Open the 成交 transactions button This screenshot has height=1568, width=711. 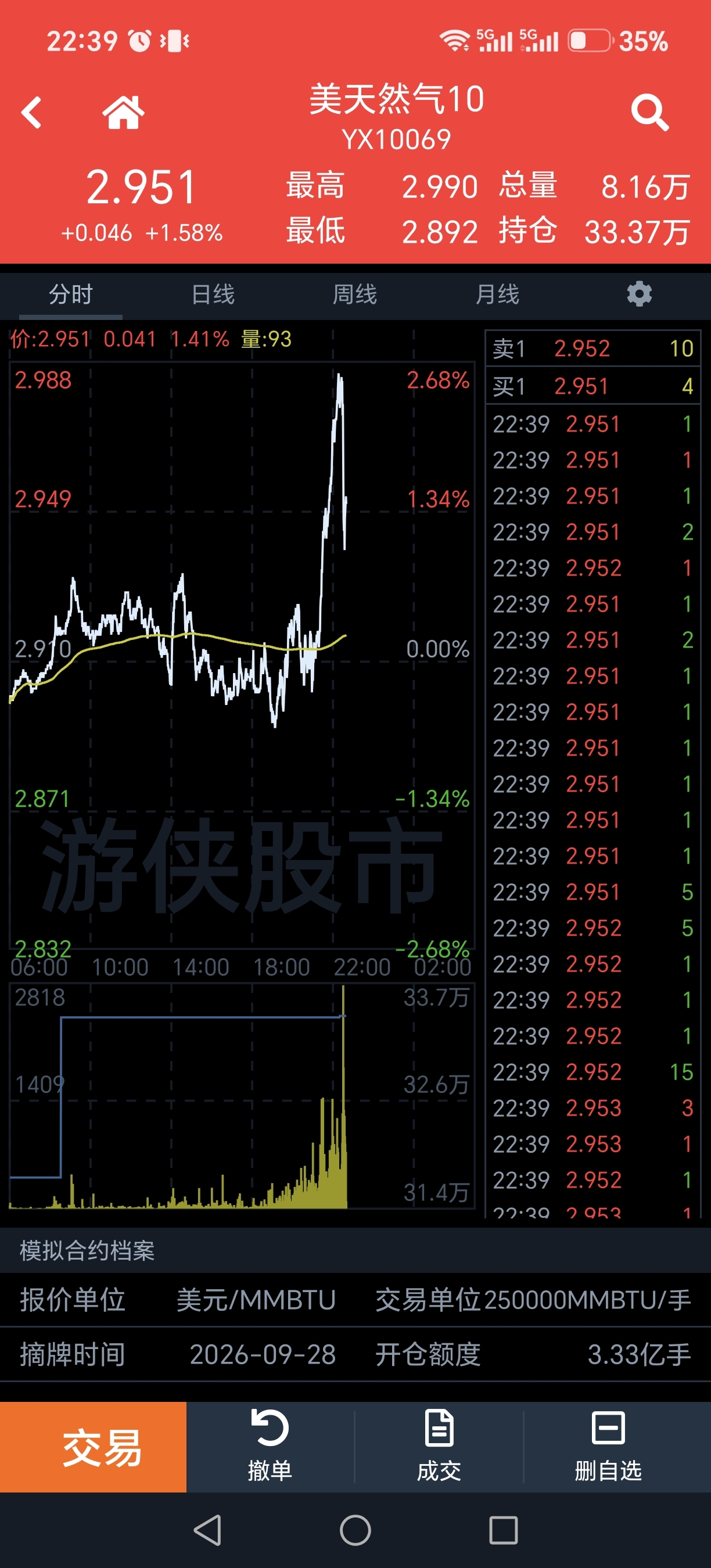tap(439, 1447)
